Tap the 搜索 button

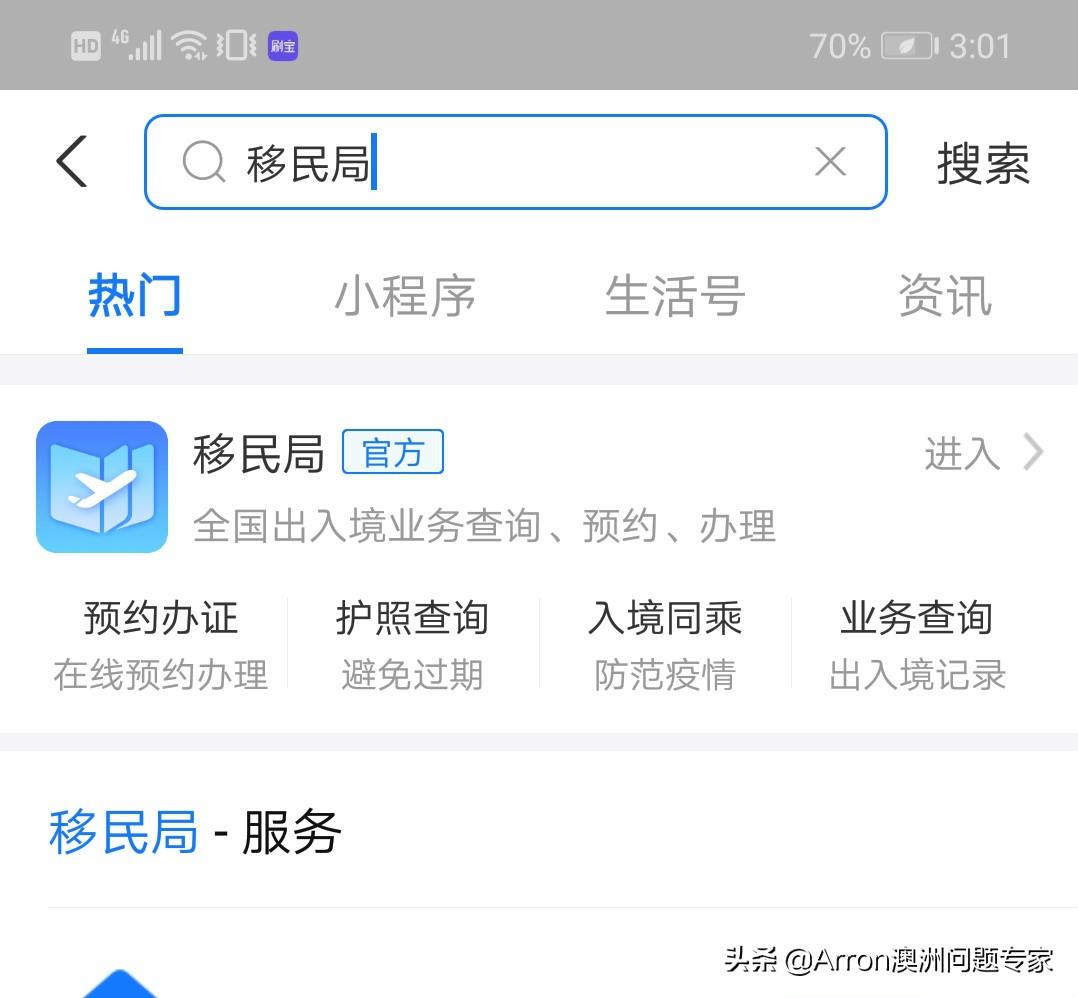coord(982,163)
